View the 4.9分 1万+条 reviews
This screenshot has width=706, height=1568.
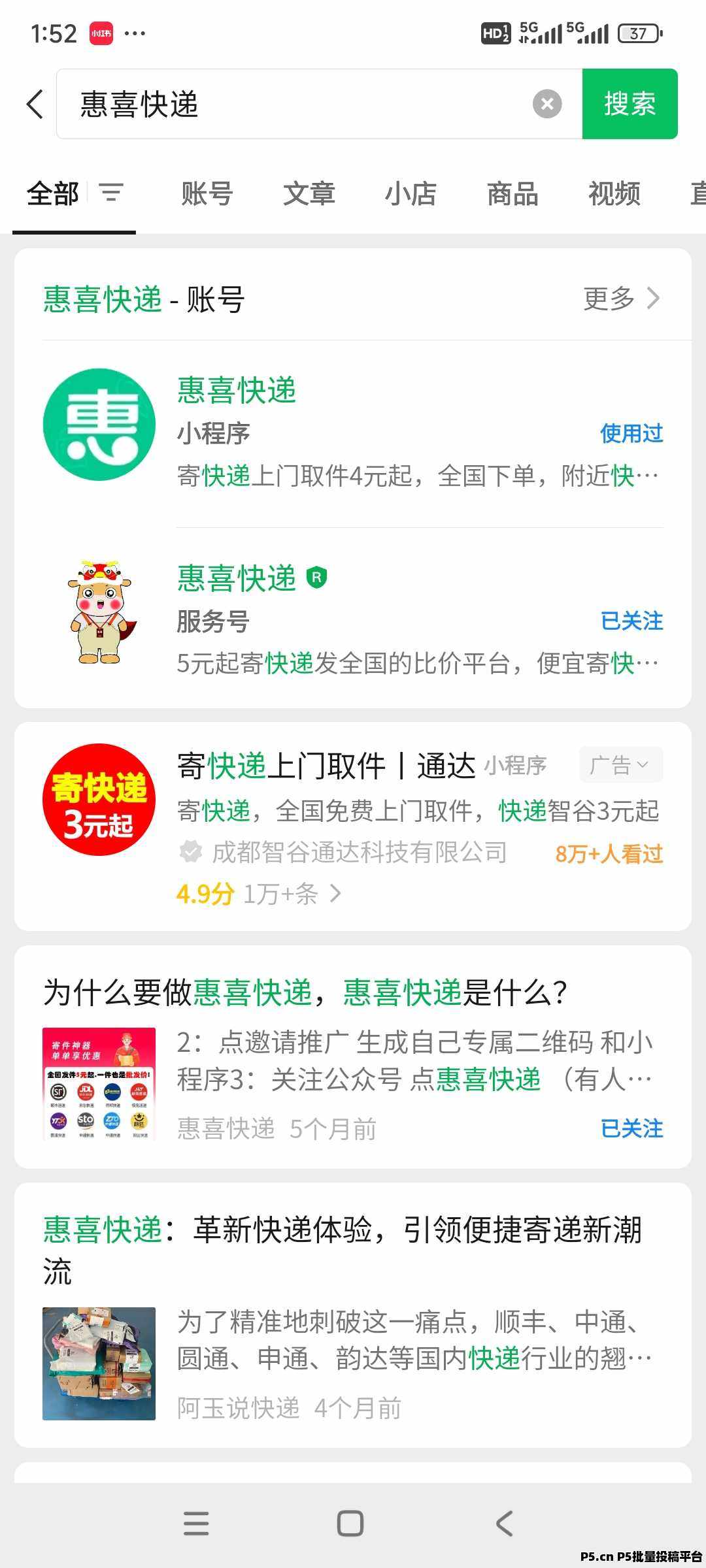pos(258,894)
